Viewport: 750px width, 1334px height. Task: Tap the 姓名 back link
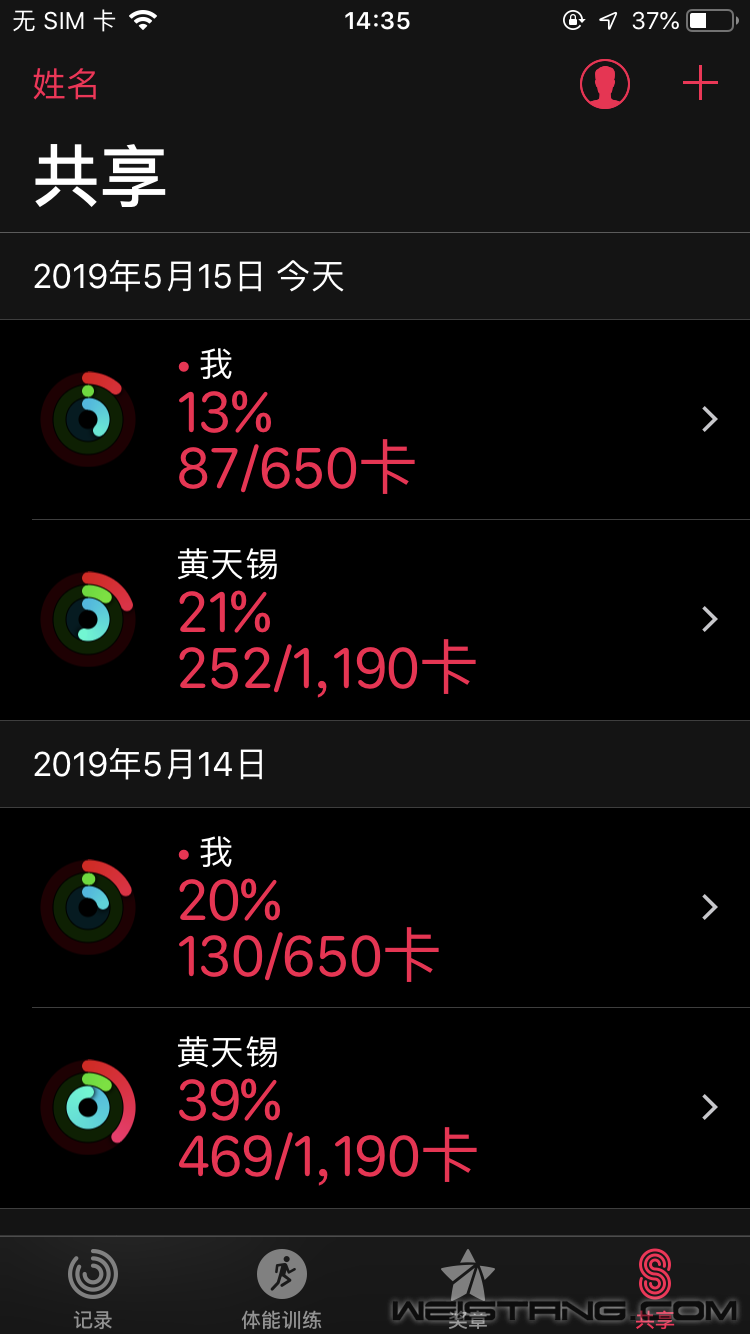tap(63, 85)
